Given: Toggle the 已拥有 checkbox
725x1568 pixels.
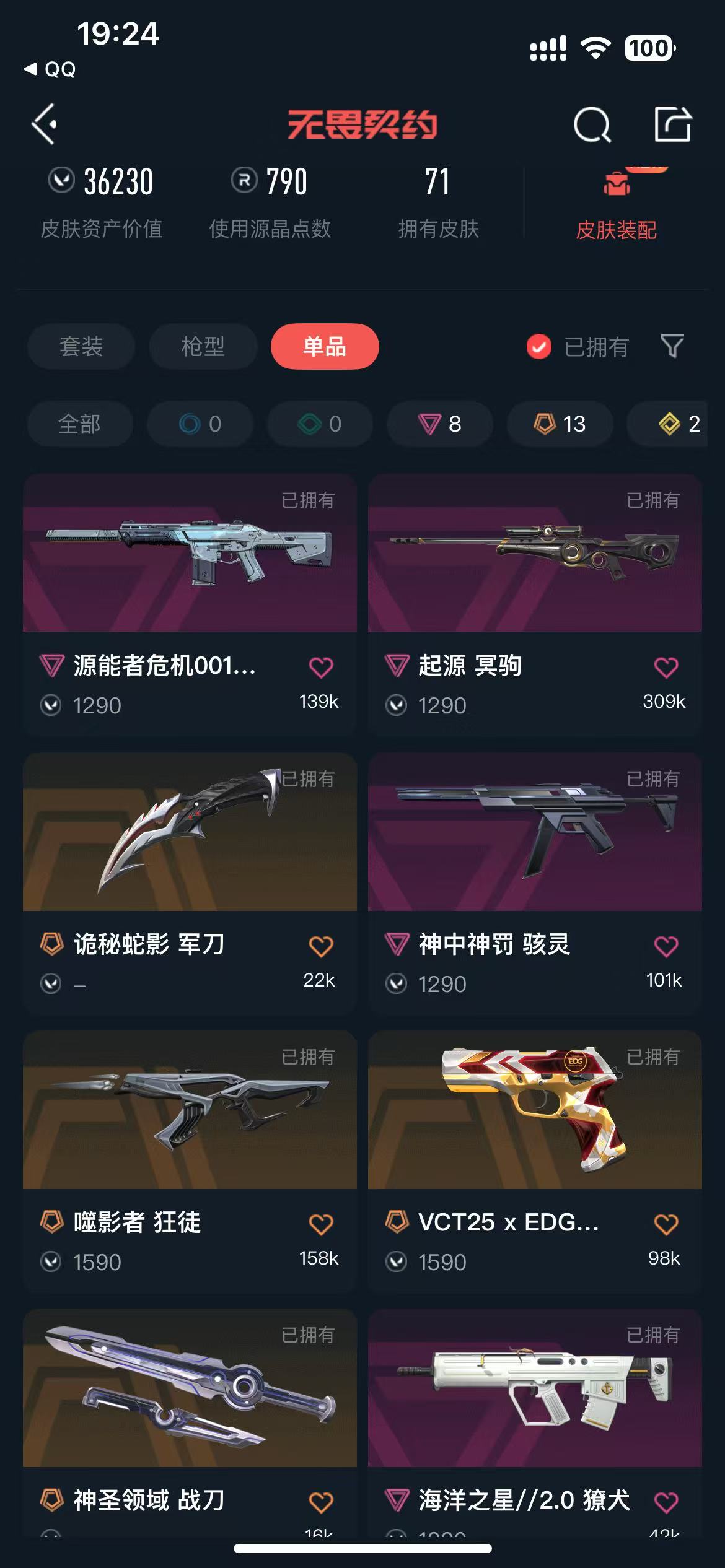Looking at the screenshot, I should [578, 347].
